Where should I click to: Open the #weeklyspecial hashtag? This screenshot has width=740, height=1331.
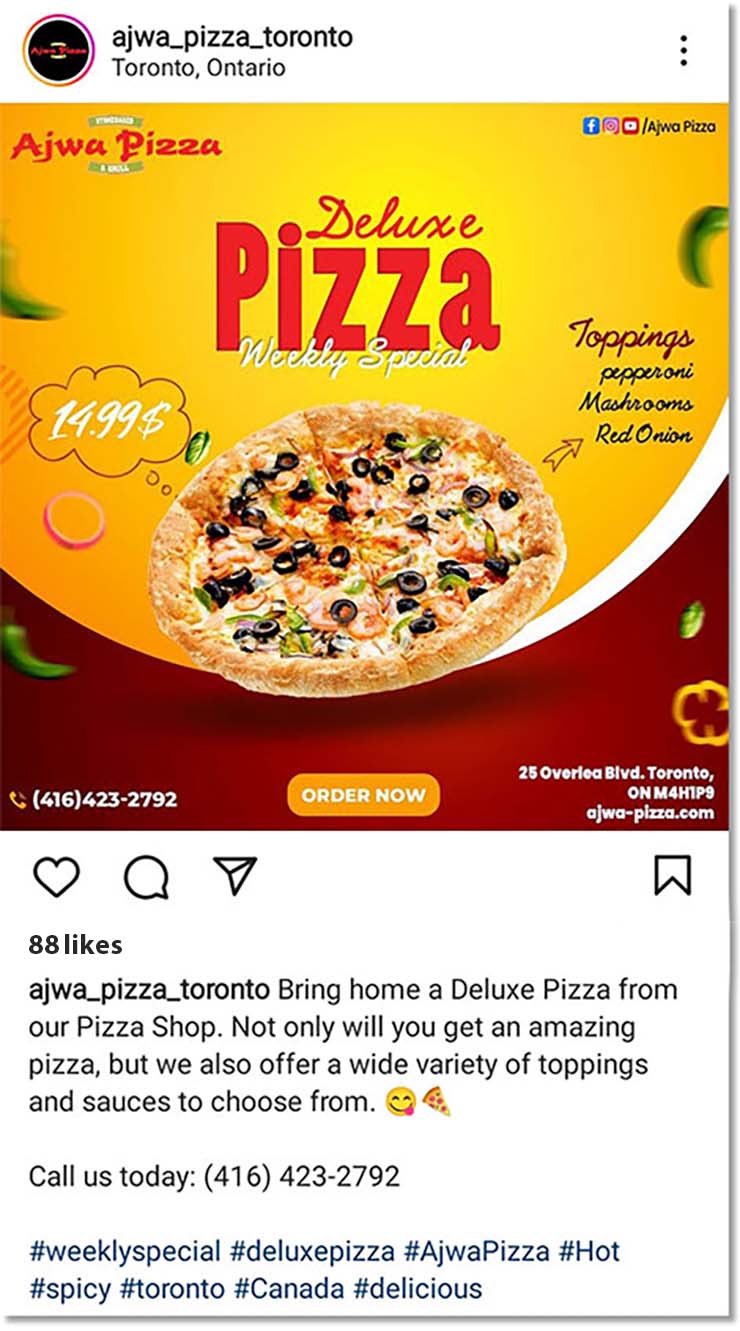[x=124, y=1251]
